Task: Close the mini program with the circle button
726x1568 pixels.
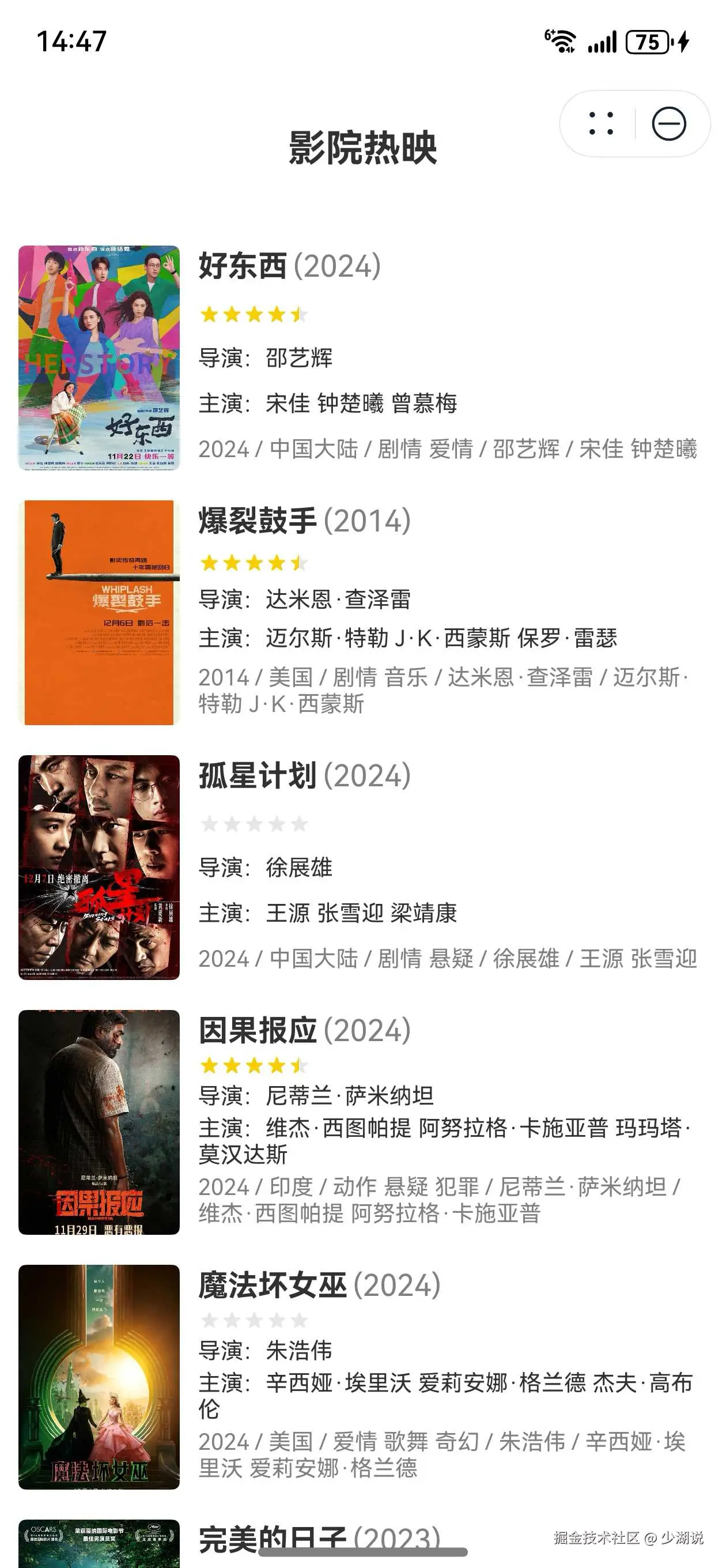Action: tap(669, 123)
